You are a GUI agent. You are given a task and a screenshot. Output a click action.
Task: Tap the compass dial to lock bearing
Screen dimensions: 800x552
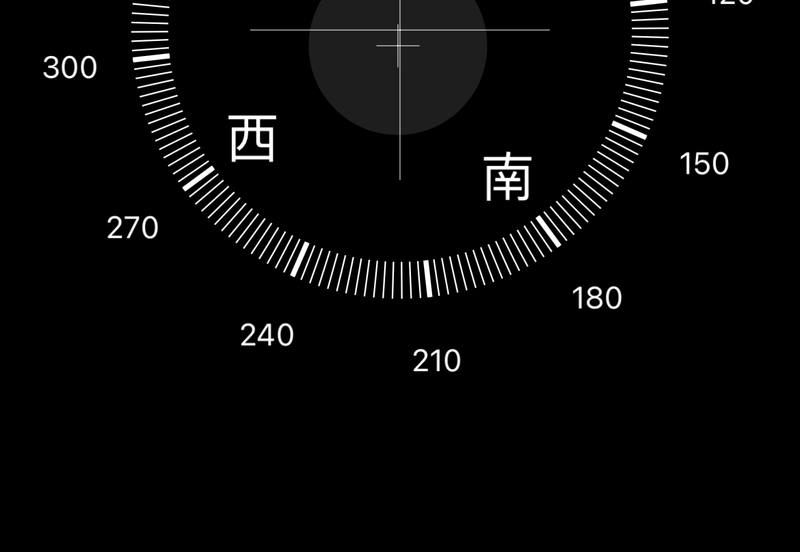398,150
